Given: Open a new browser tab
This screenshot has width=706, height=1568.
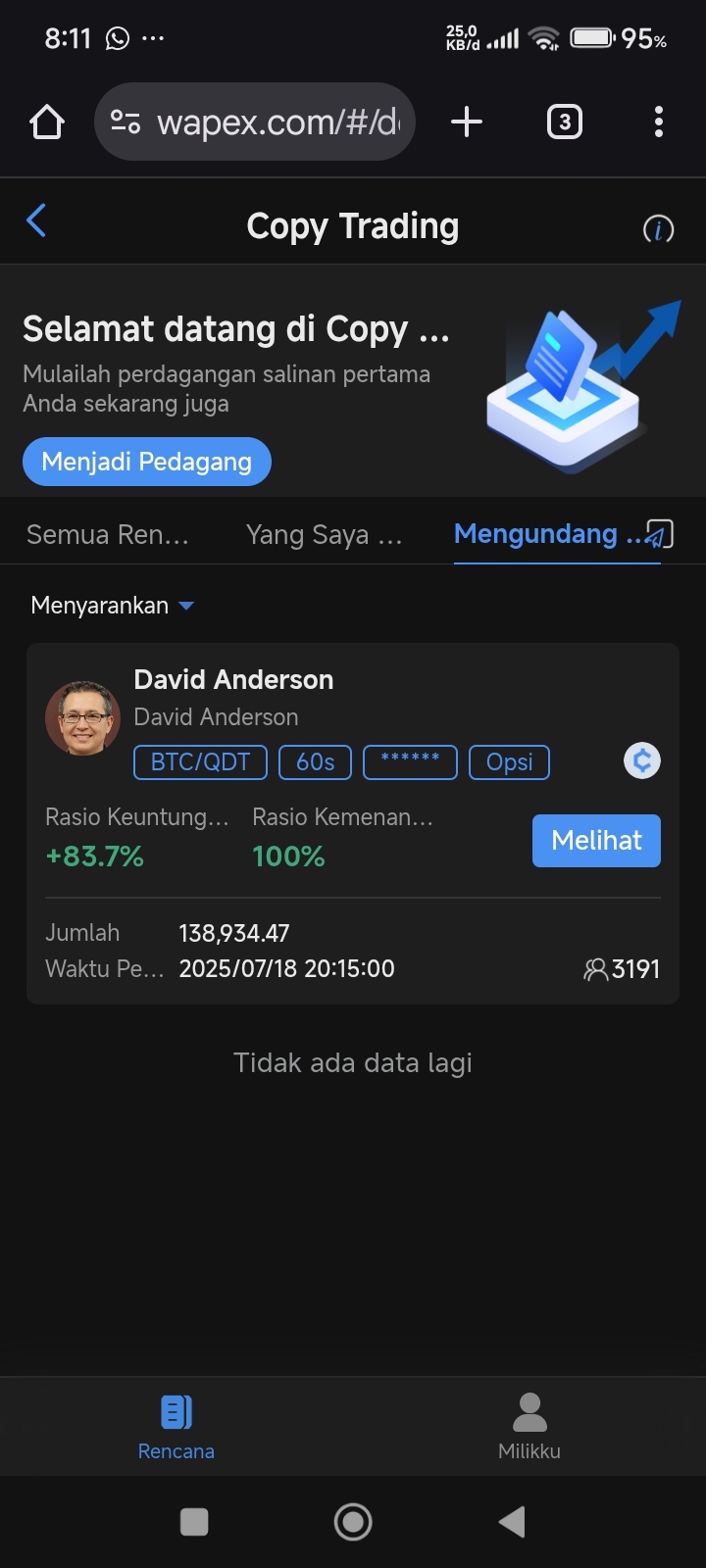Looking at the screenshot, I should point(467,122).
